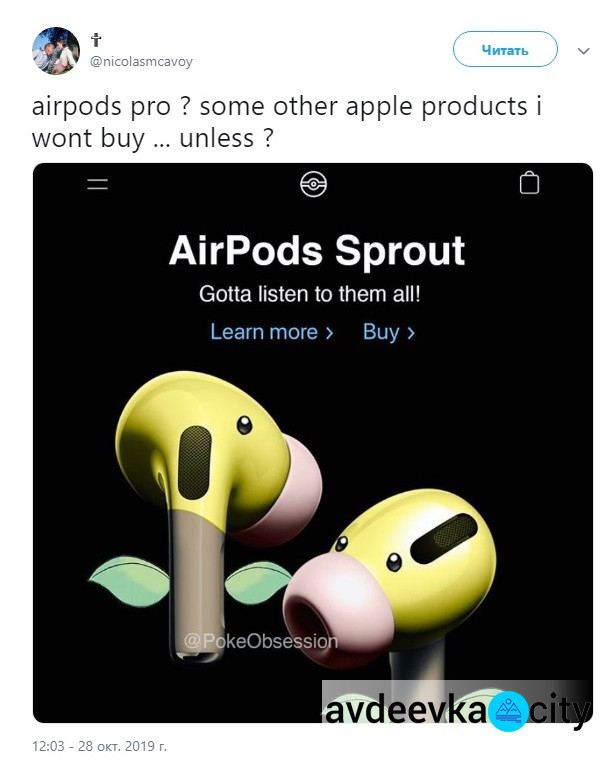Open the author's profile avatar
The height and width of the screenshot is (764, 614).
point(56,50)
